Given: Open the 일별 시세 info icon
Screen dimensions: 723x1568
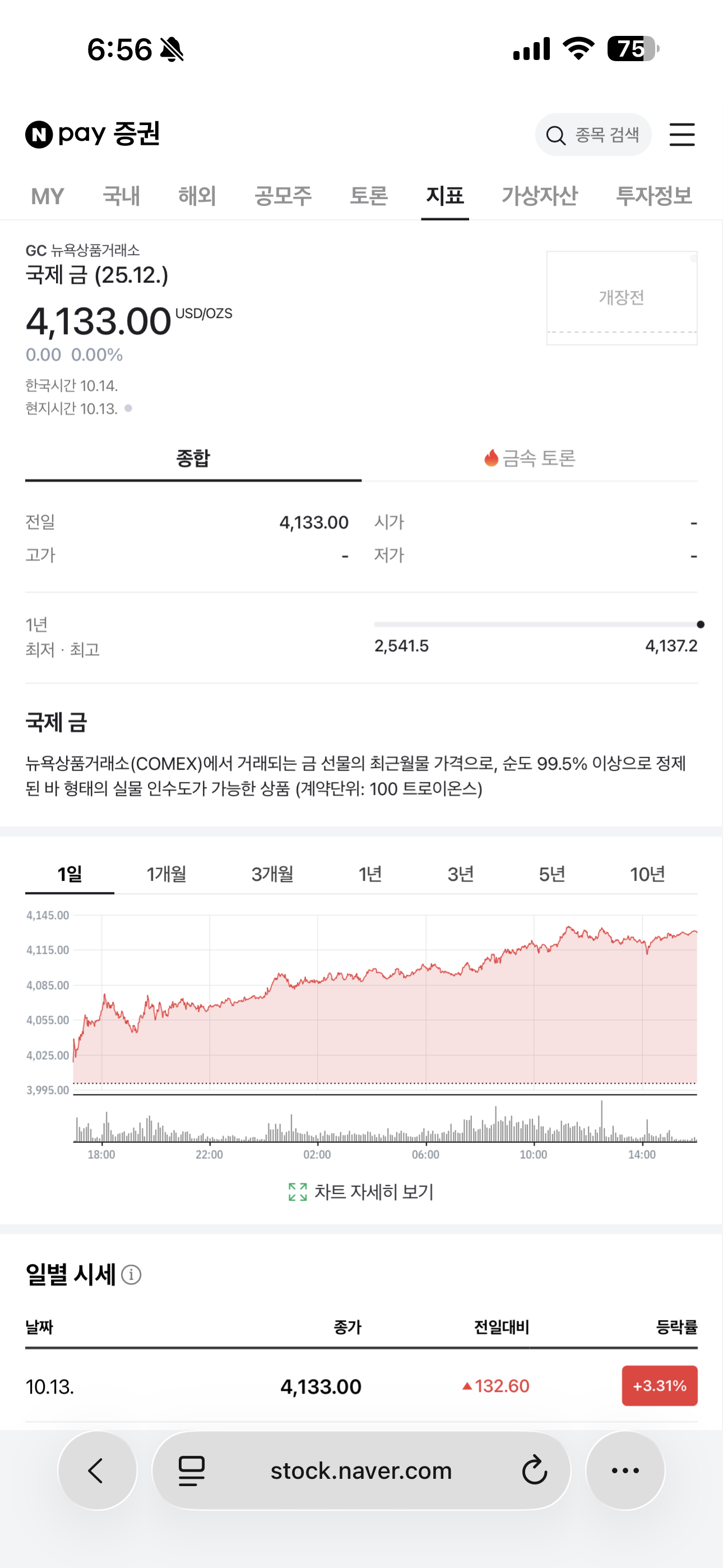Looking at the screenshot, I should click(x=132, y=1274).
